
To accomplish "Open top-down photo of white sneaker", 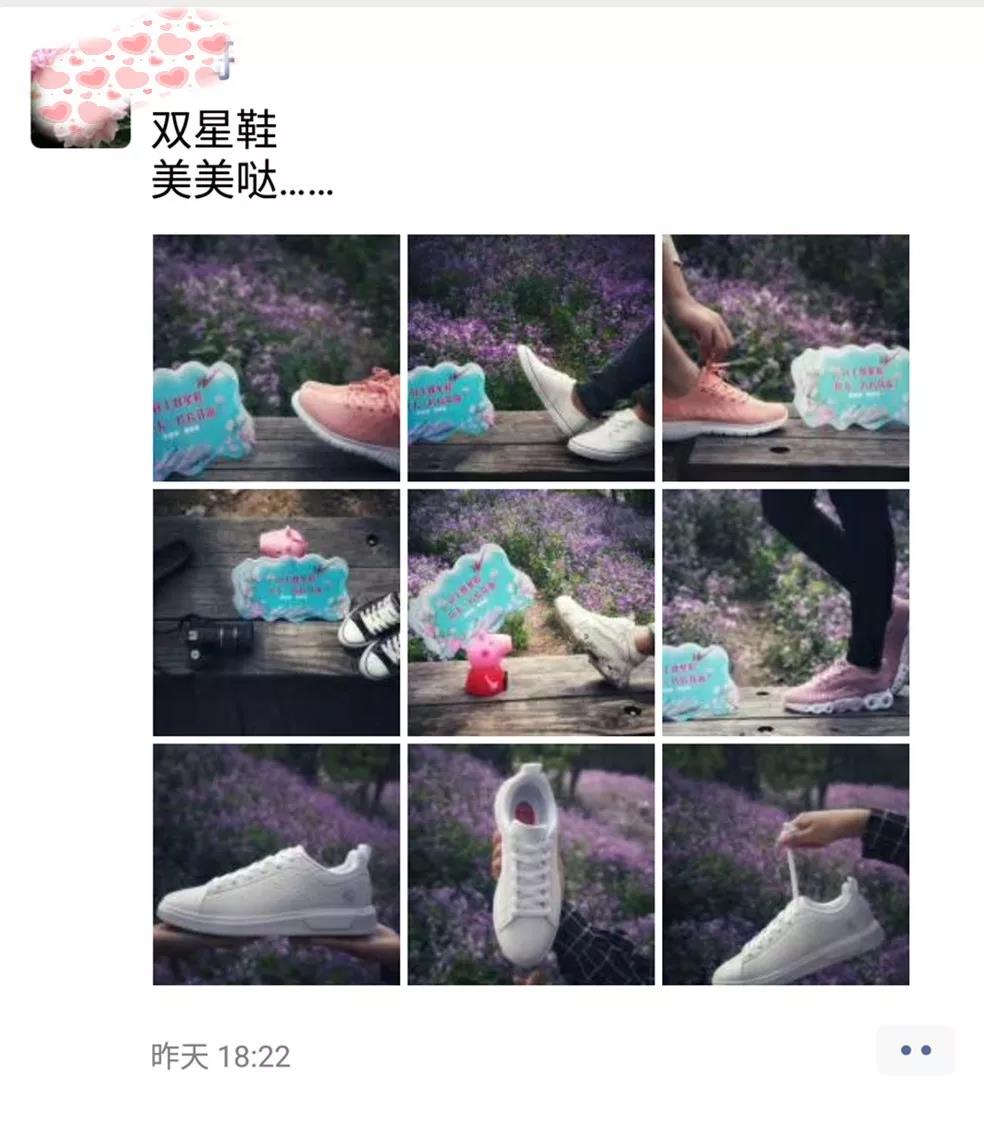I will tap(531, 865).
